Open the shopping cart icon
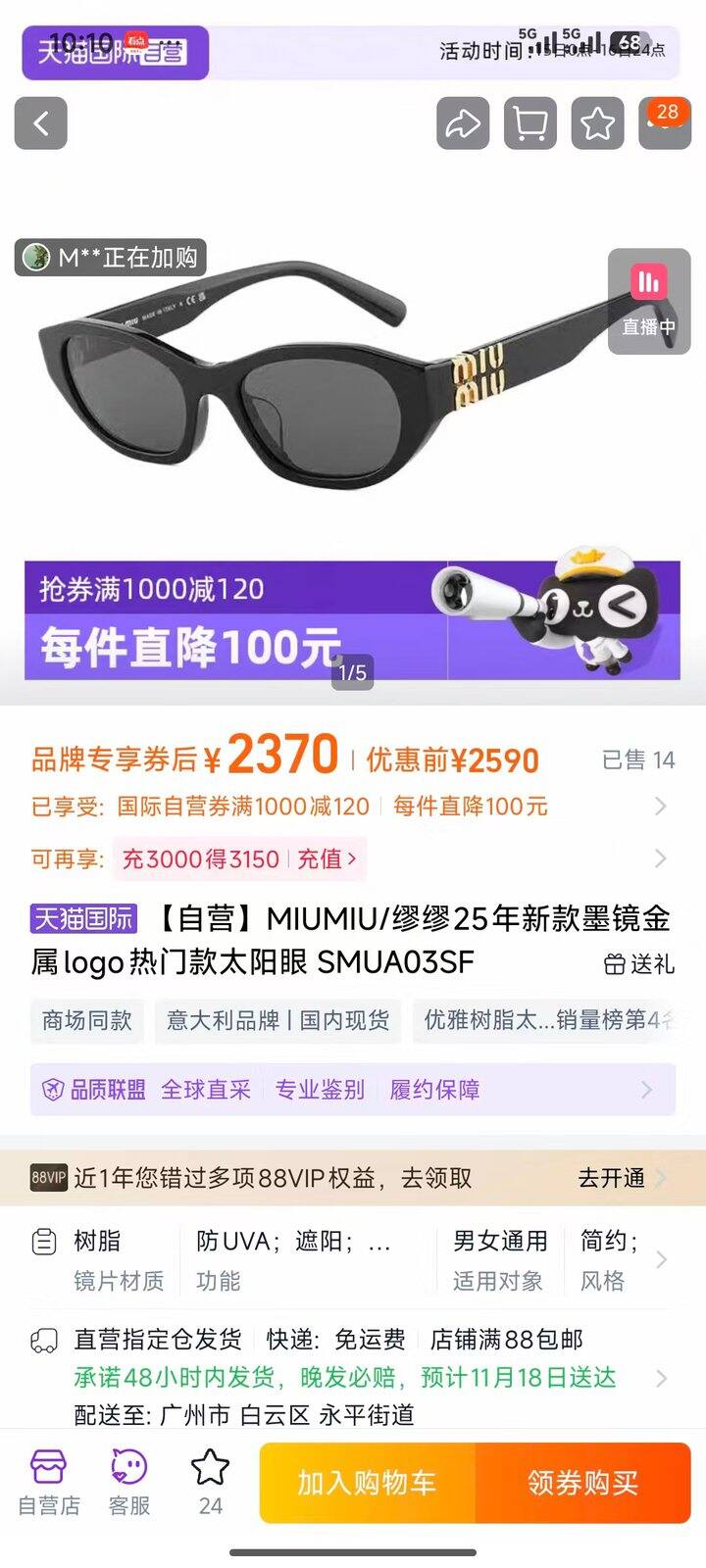Viewport: 706px width, 1568px height. 530,123
